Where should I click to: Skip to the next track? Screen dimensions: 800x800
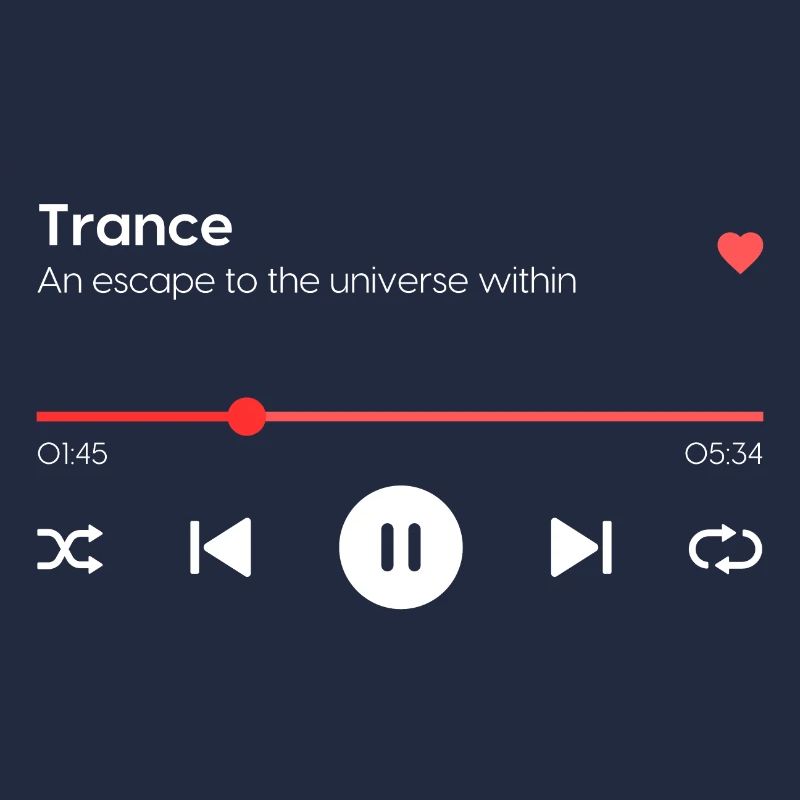coord(581,547)
